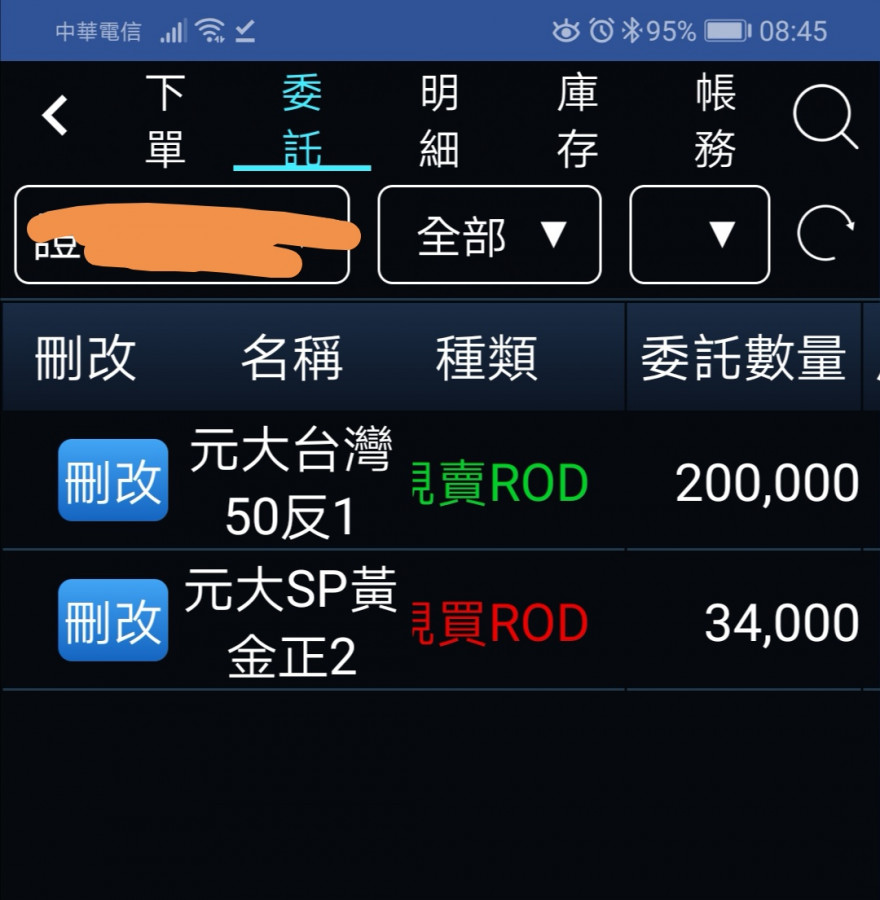
Task: Open the 帳務 tab
Action: [x=715, y=122]
